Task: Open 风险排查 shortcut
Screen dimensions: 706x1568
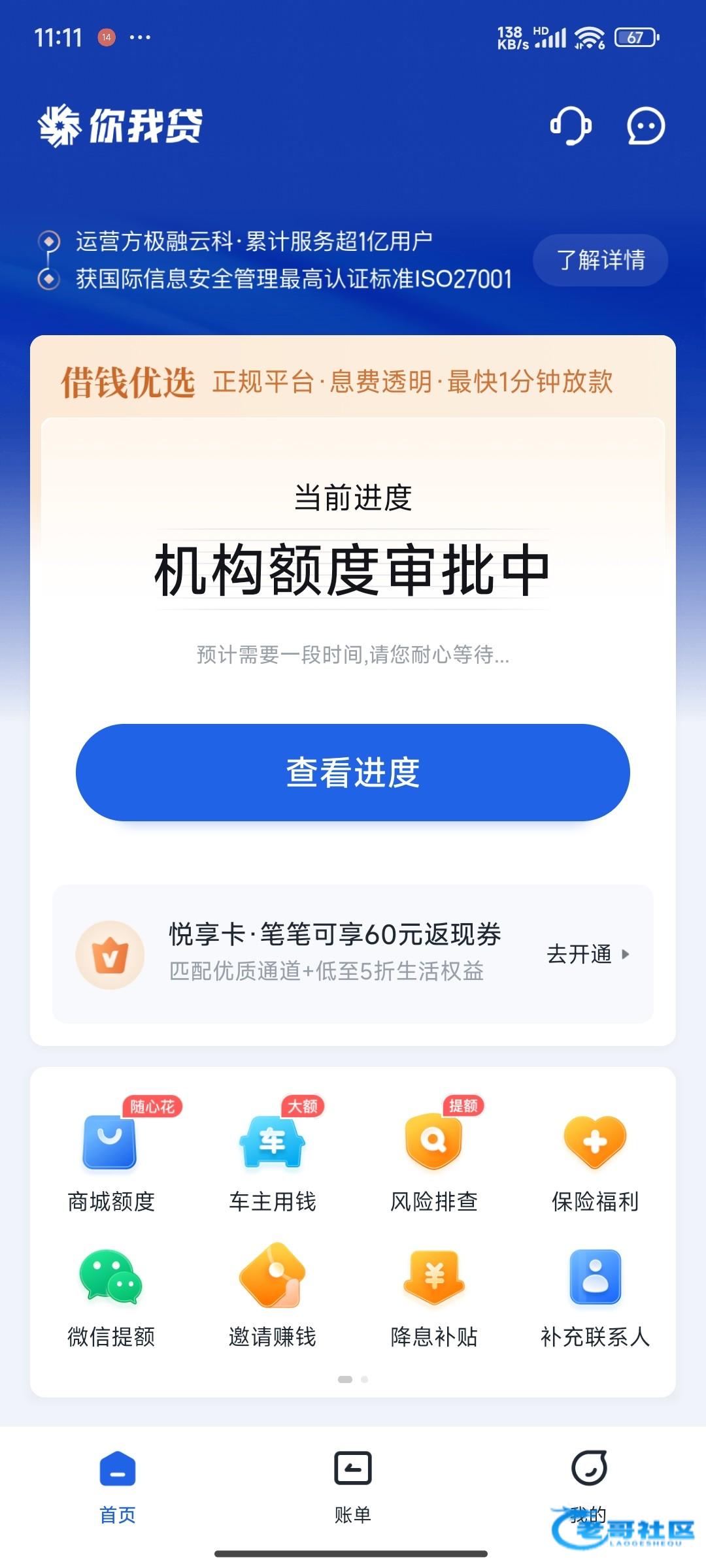Action: 434,1156
